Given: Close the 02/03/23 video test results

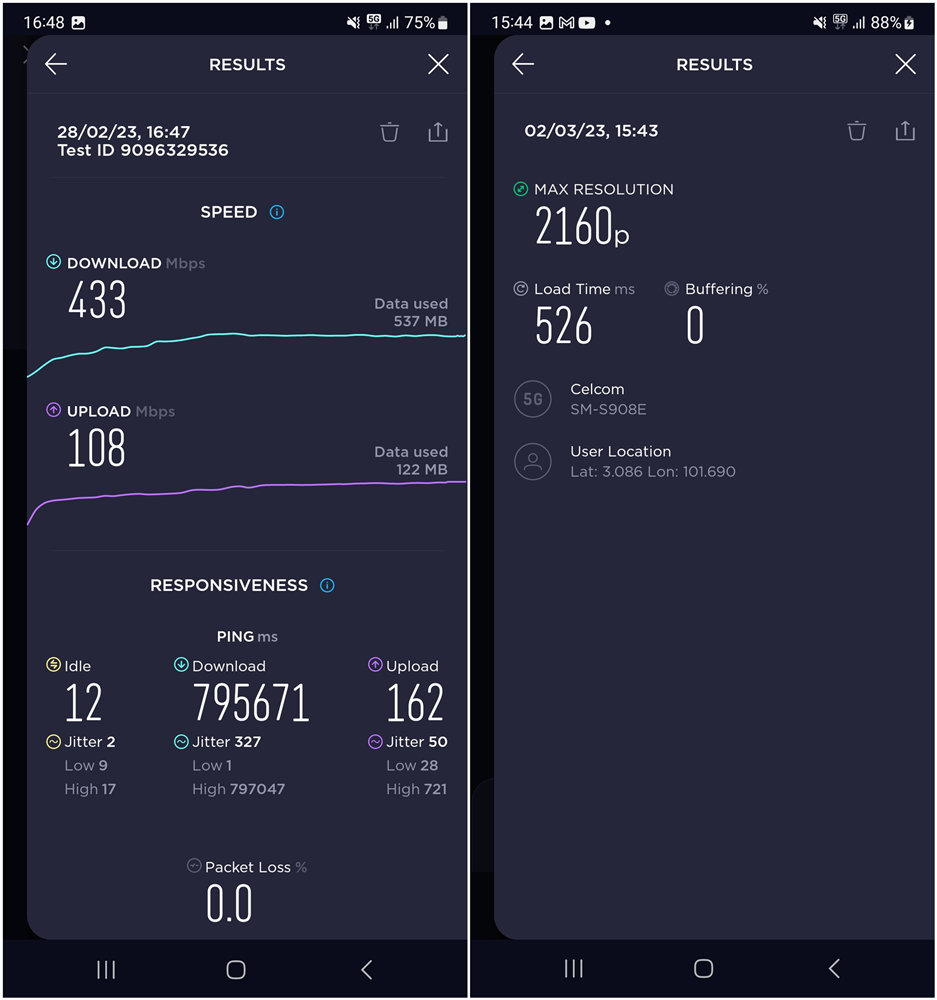Looking at the screenshot, I should 905,64.
